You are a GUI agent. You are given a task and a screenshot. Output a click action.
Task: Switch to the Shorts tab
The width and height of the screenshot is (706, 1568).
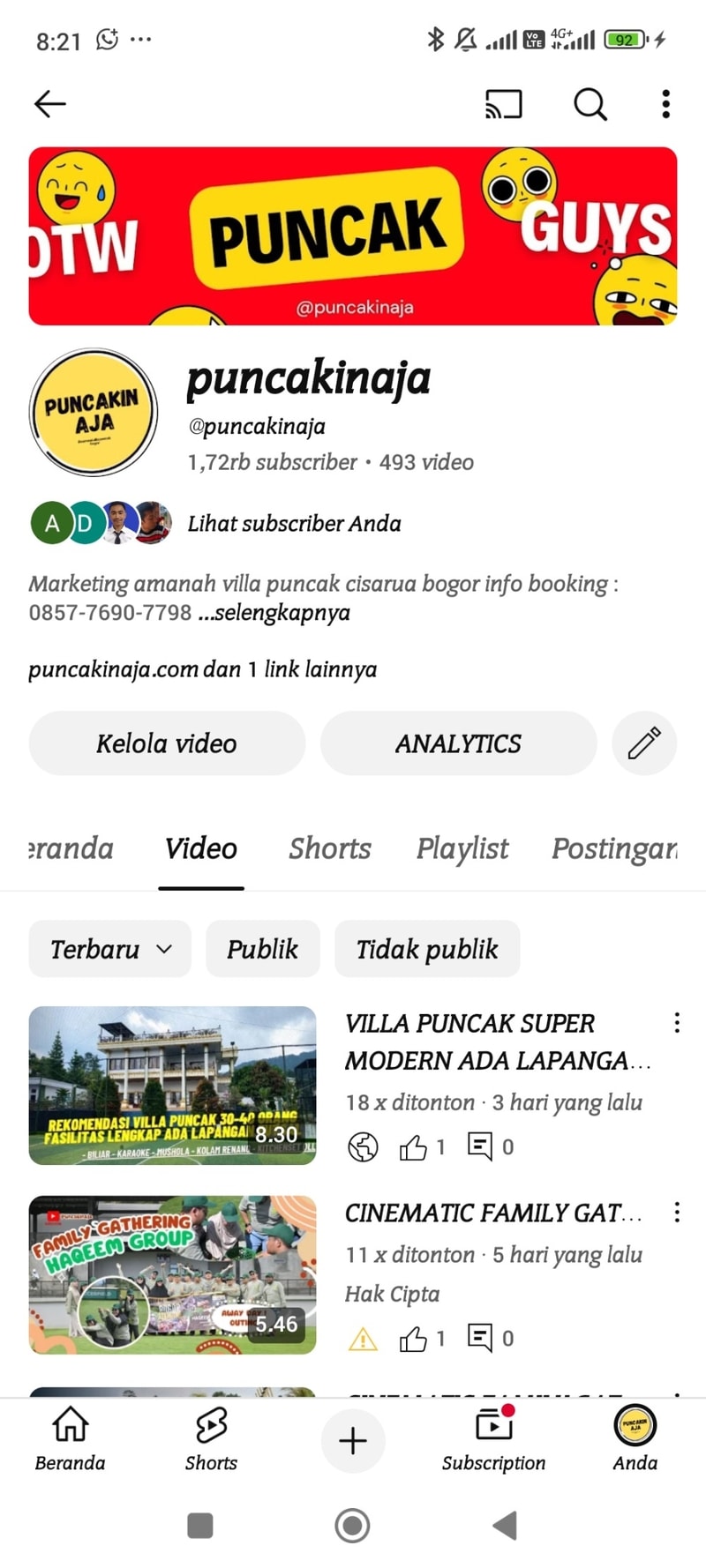tap(329, 848)
